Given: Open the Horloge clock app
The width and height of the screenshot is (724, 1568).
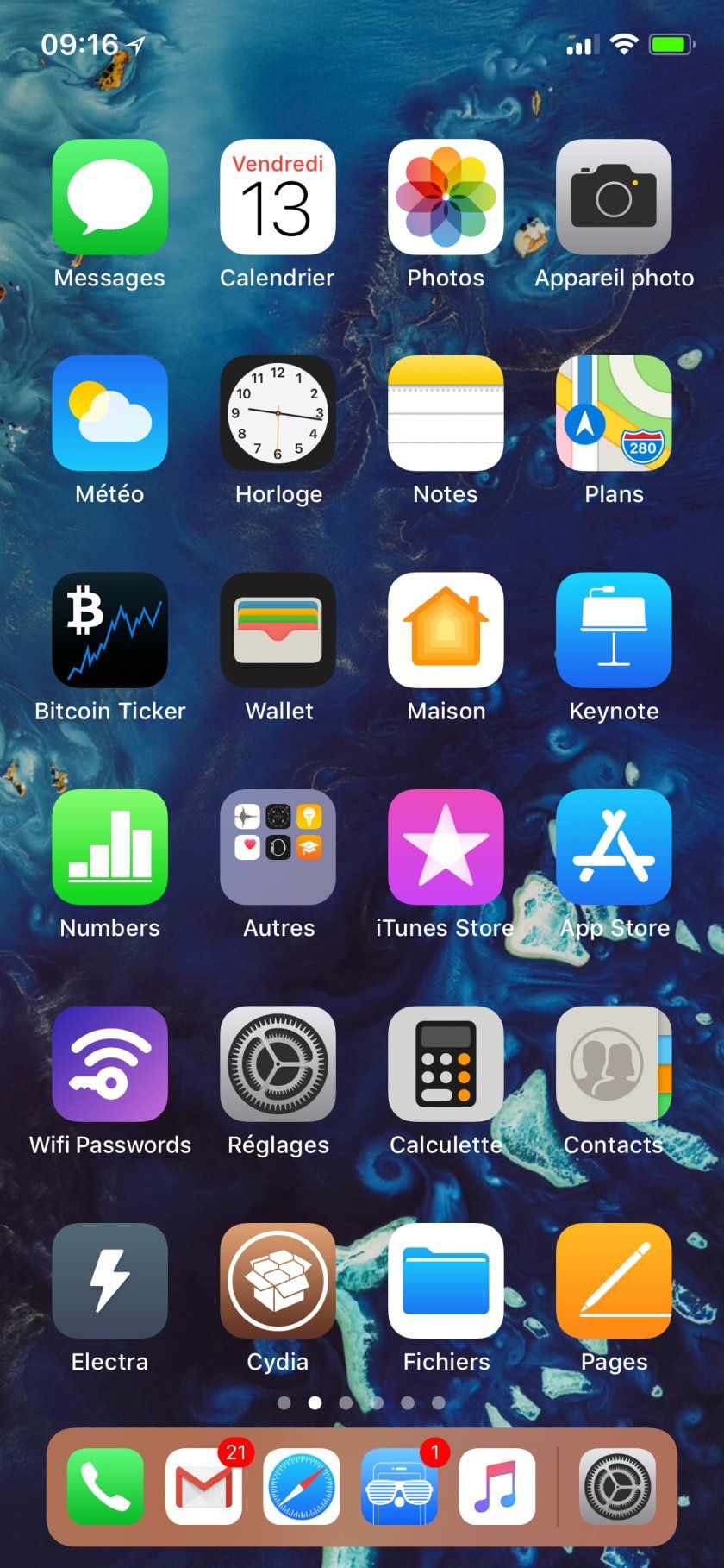Looking at the screenshot, I should (x=278, y=413).
